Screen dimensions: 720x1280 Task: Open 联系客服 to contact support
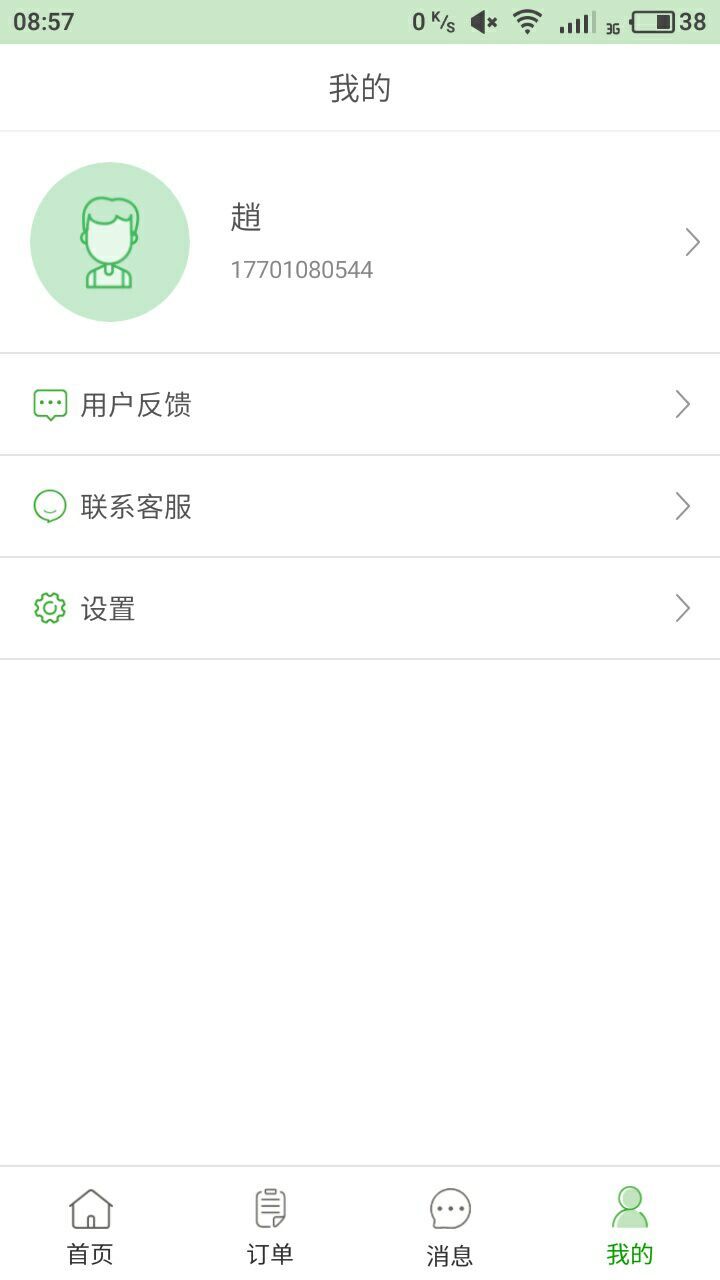click(x=360, y=507)
